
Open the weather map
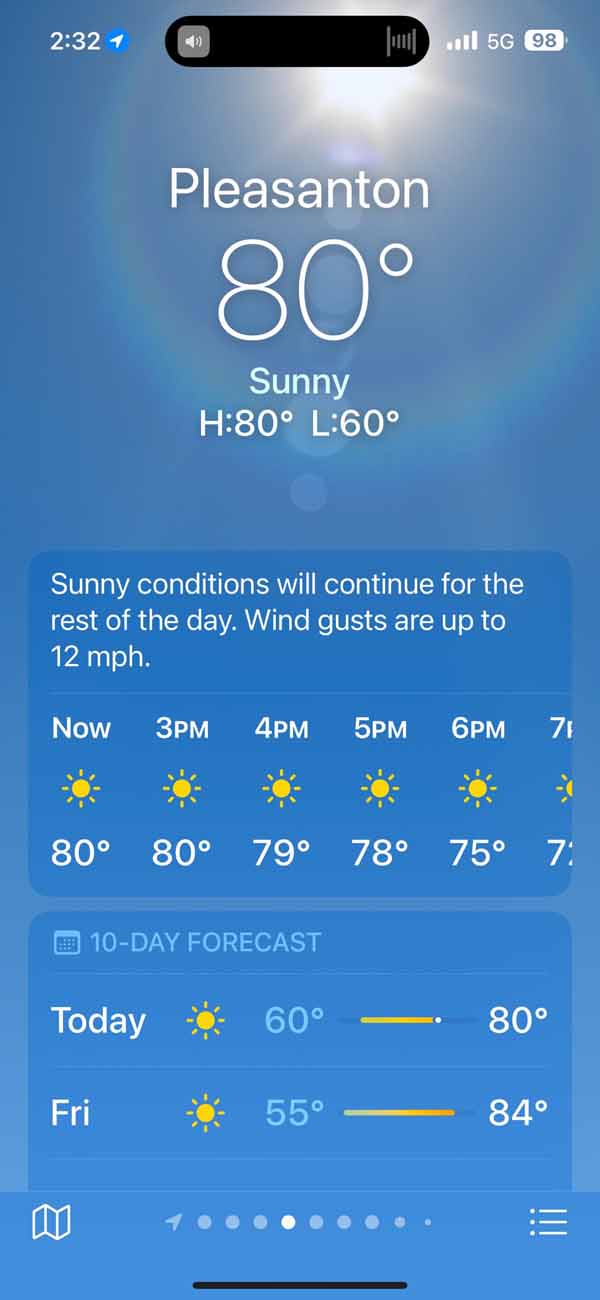[51, 1221]
